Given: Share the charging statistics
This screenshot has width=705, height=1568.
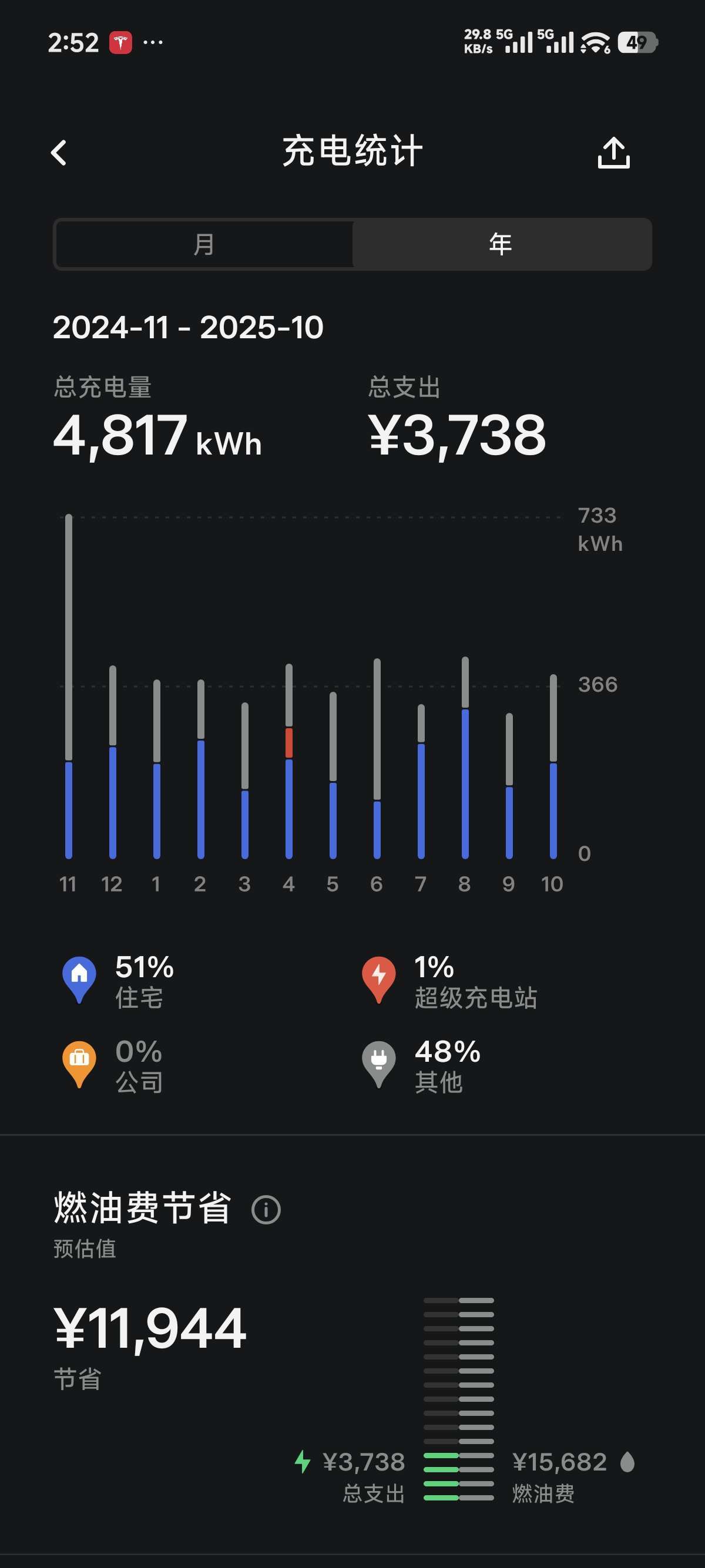Looking at the screenshot, I should 613,152.
